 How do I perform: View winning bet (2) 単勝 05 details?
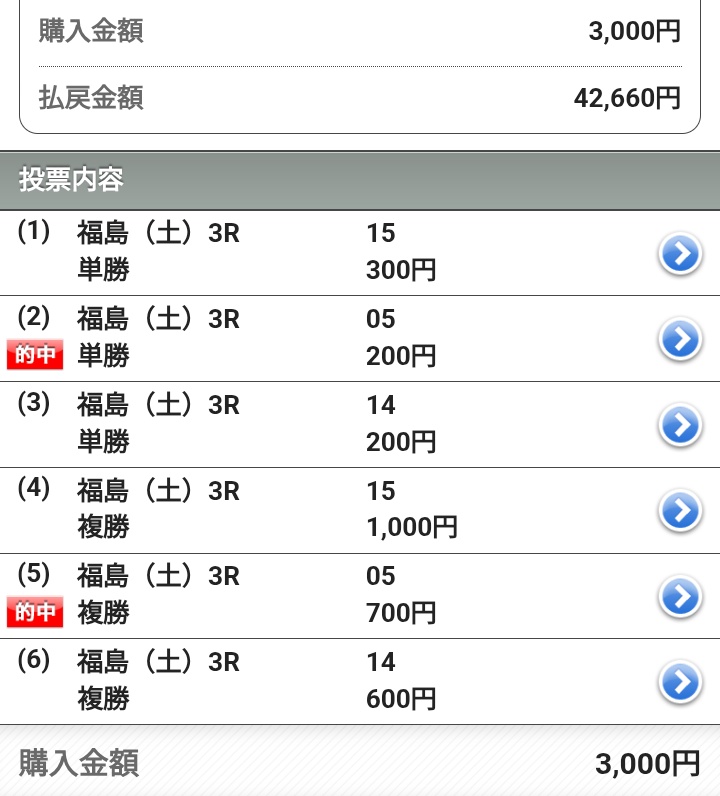point(679,341)
